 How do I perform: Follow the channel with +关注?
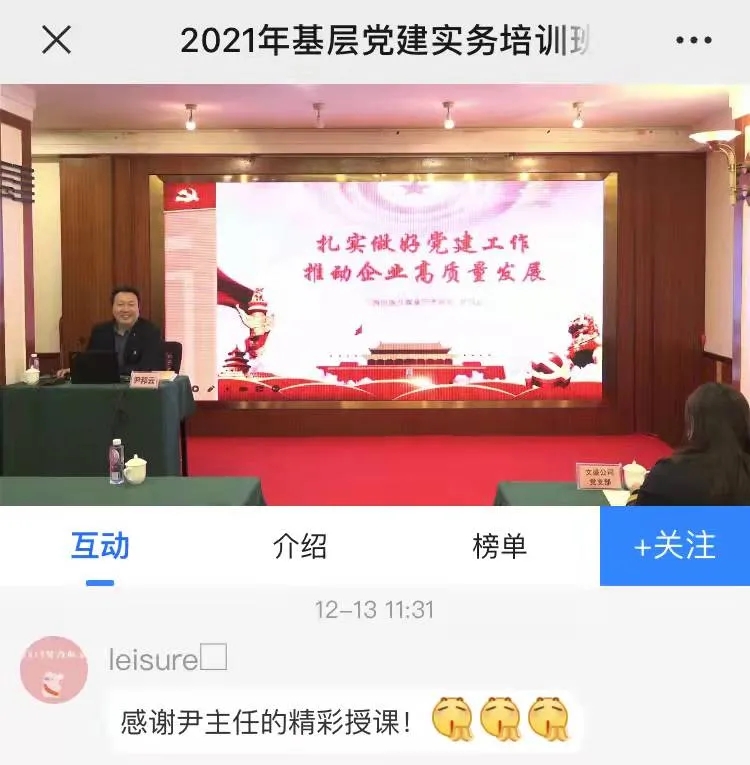click(675, 546)
